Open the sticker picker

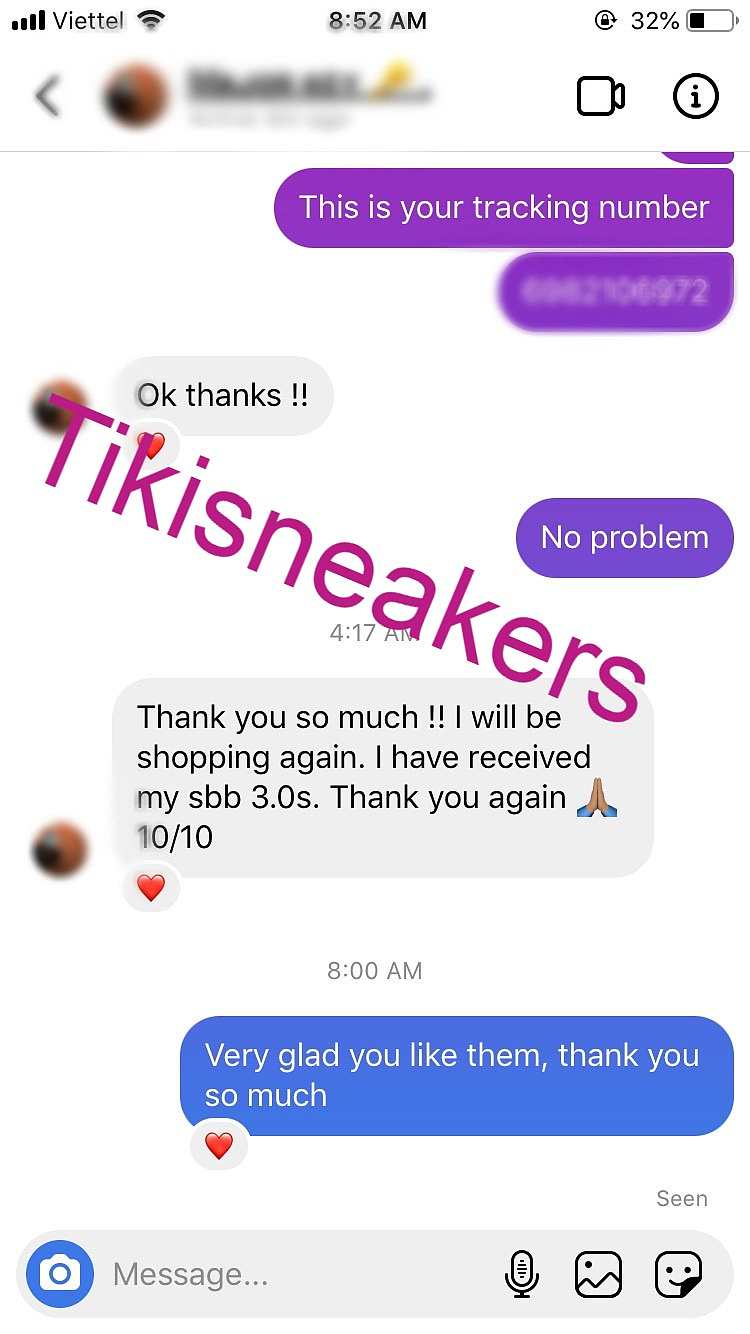[678, 1274]
